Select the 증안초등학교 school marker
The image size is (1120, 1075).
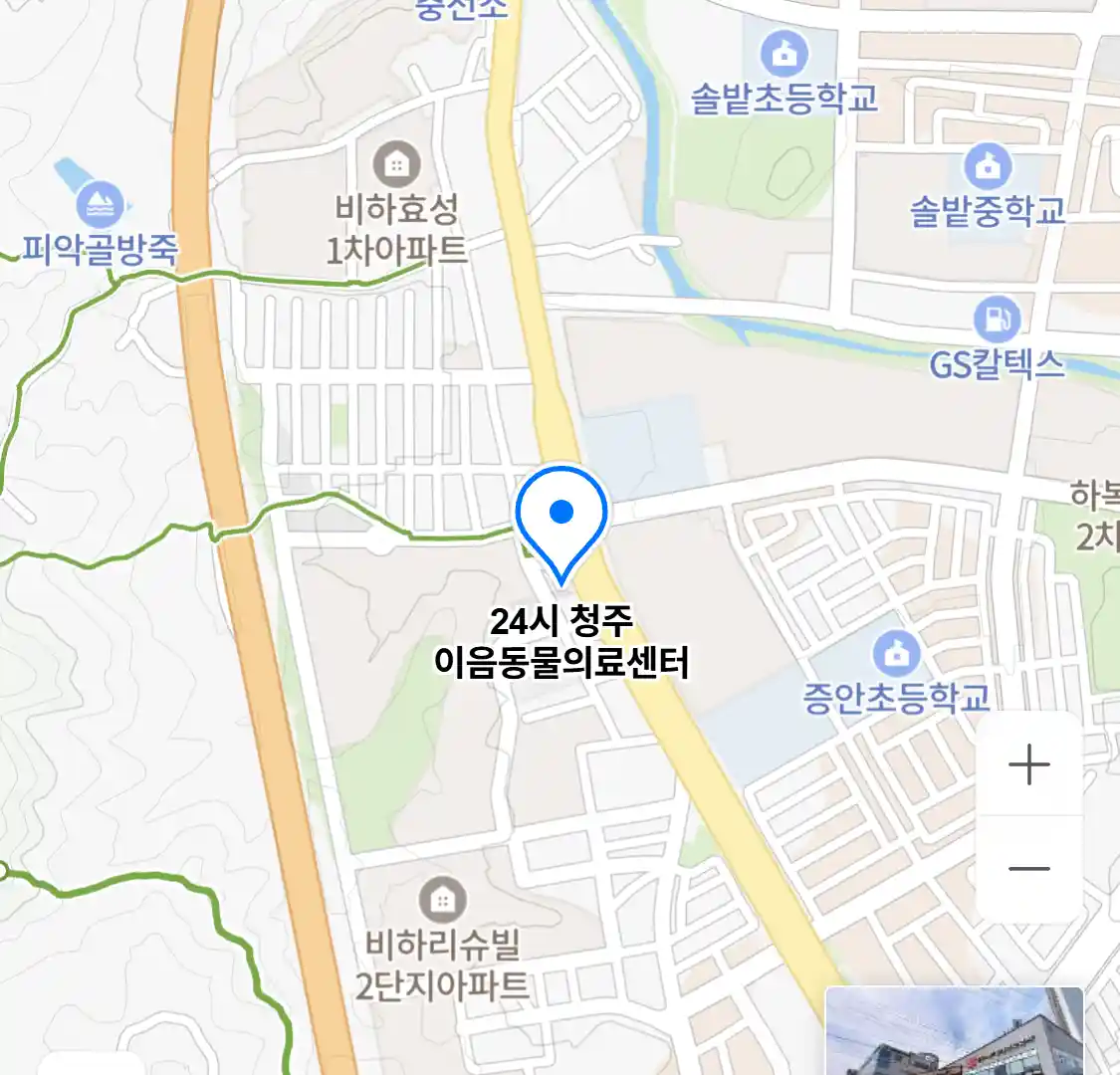point(896,654)
